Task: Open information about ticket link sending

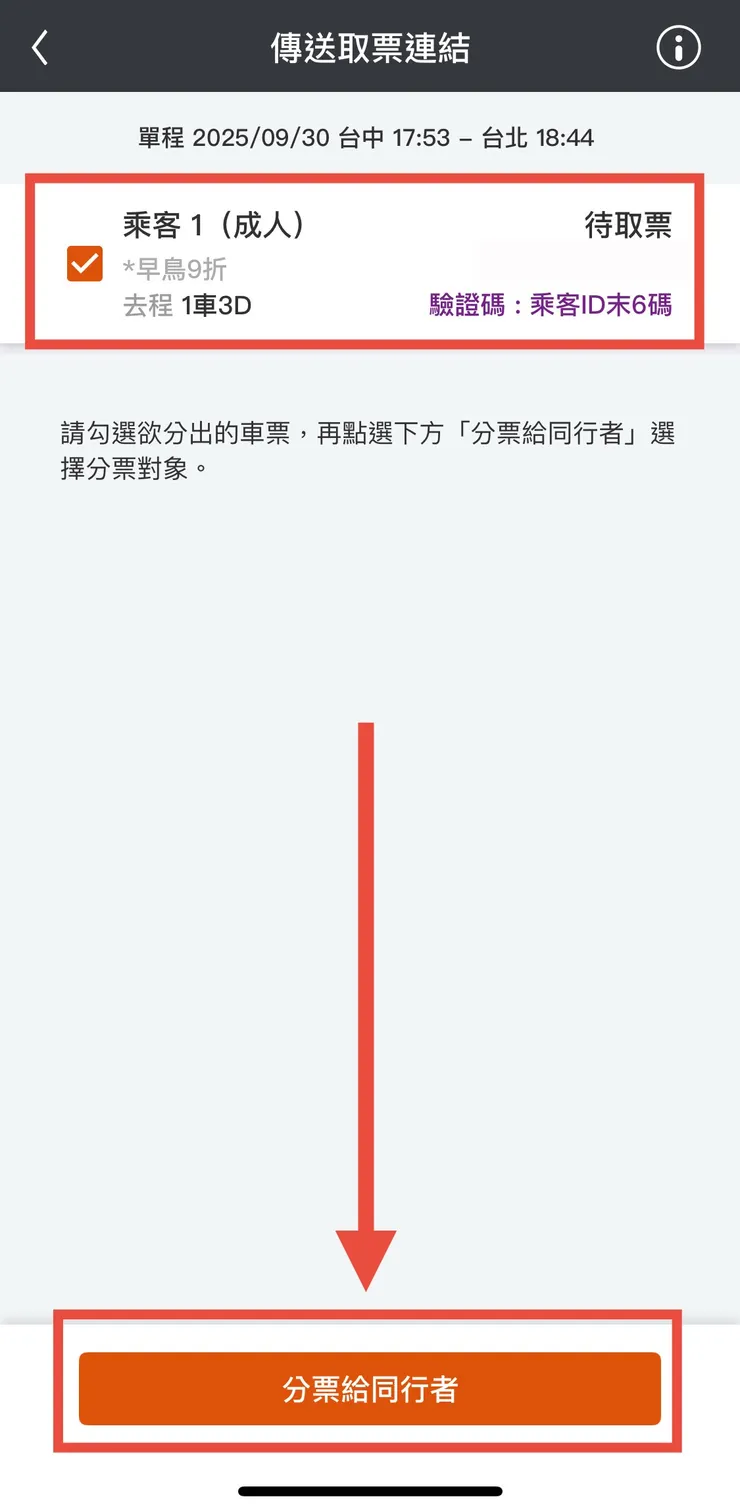Action: point(677,46)
